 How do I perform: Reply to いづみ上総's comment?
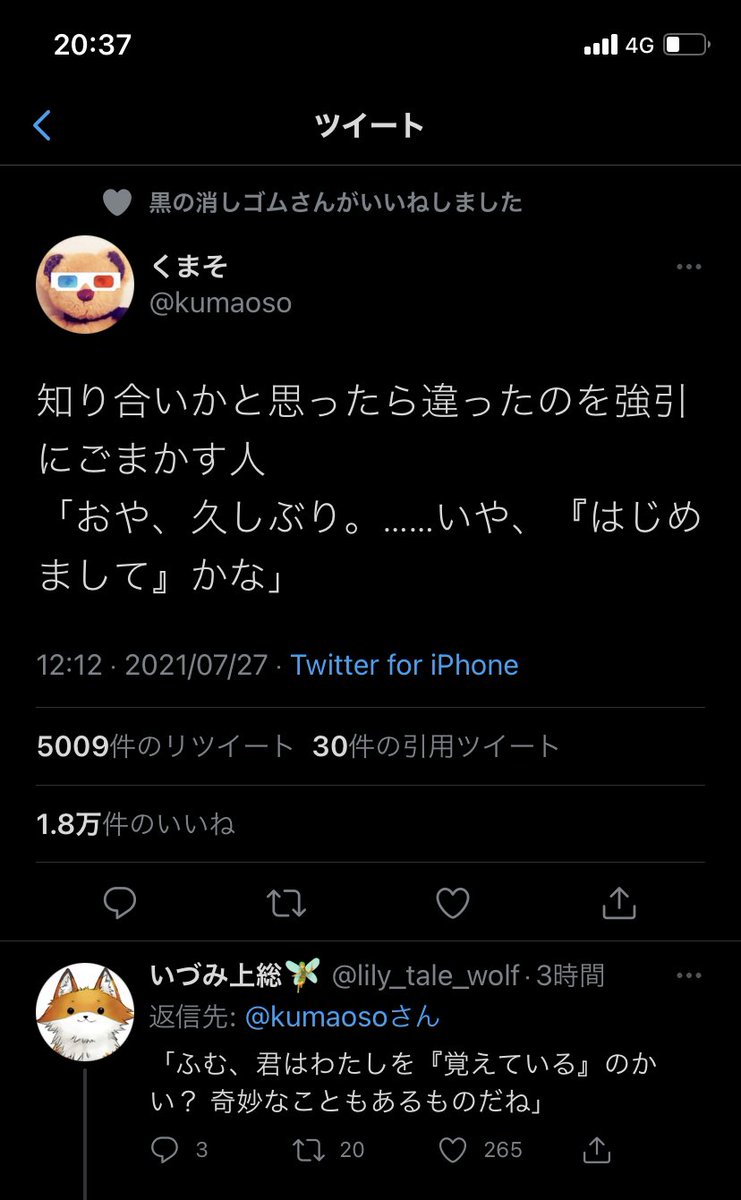click(x=164, y=1150)
